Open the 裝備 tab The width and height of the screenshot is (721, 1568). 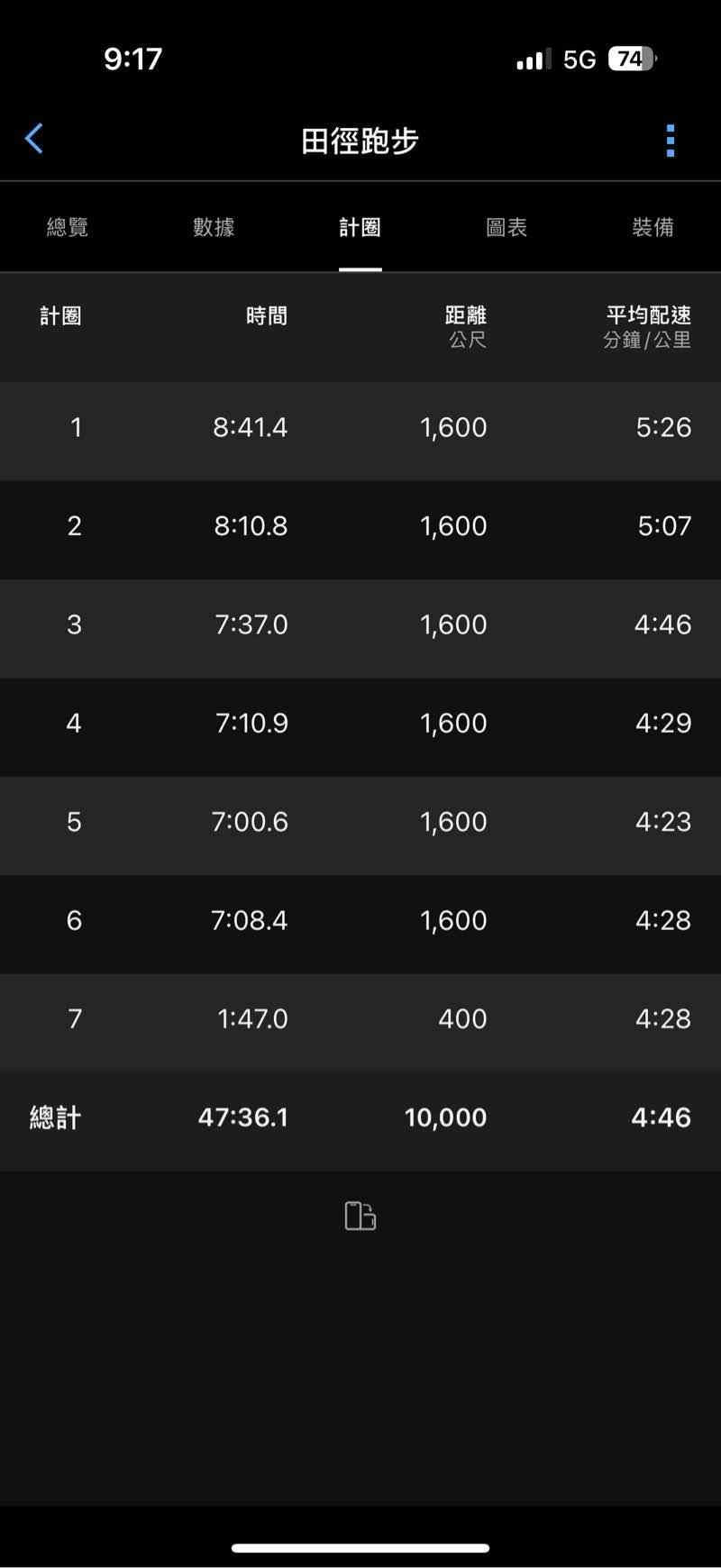tap(653, 227)
